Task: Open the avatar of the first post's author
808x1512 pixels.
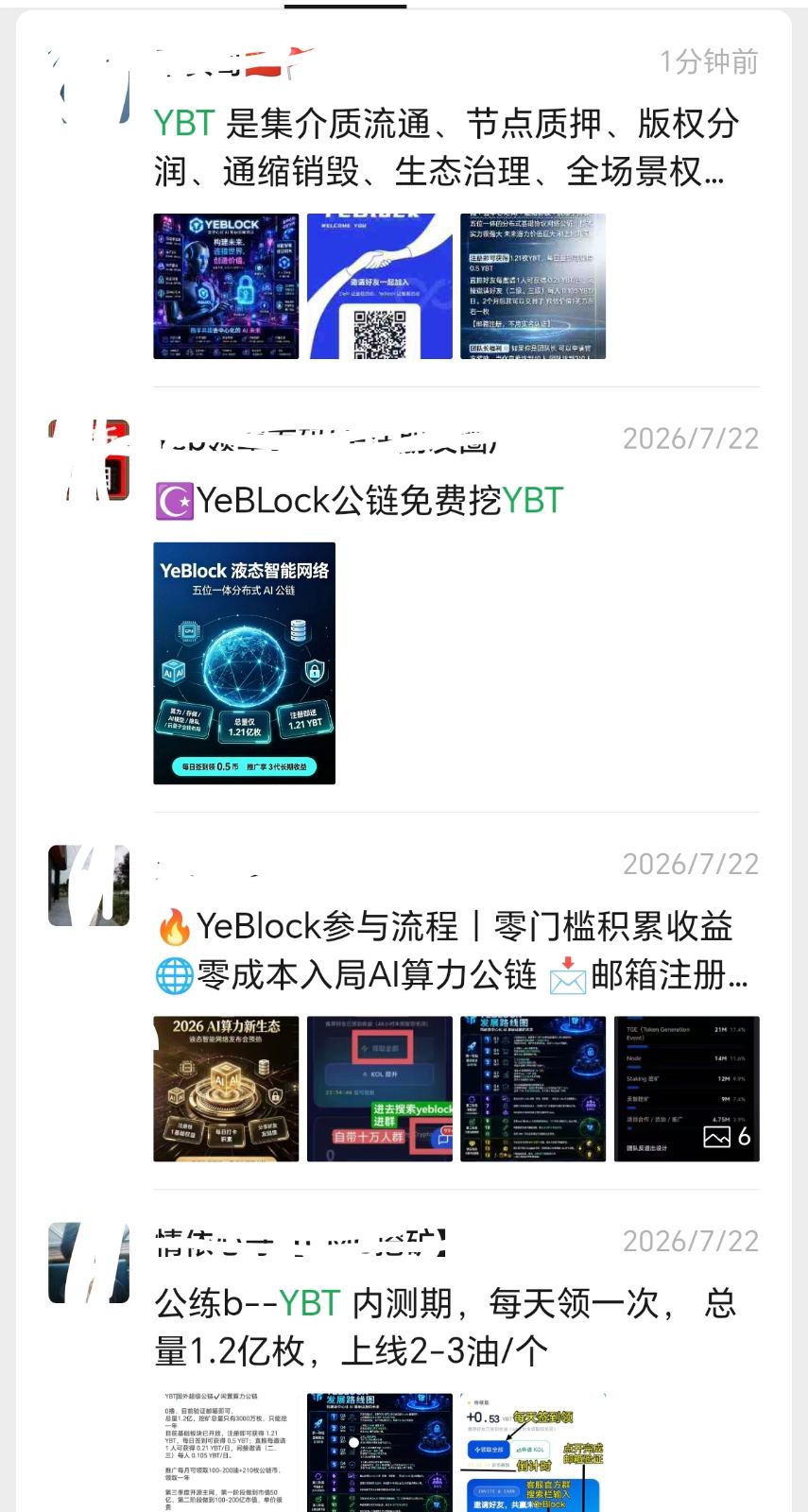Action: point(89,83)
